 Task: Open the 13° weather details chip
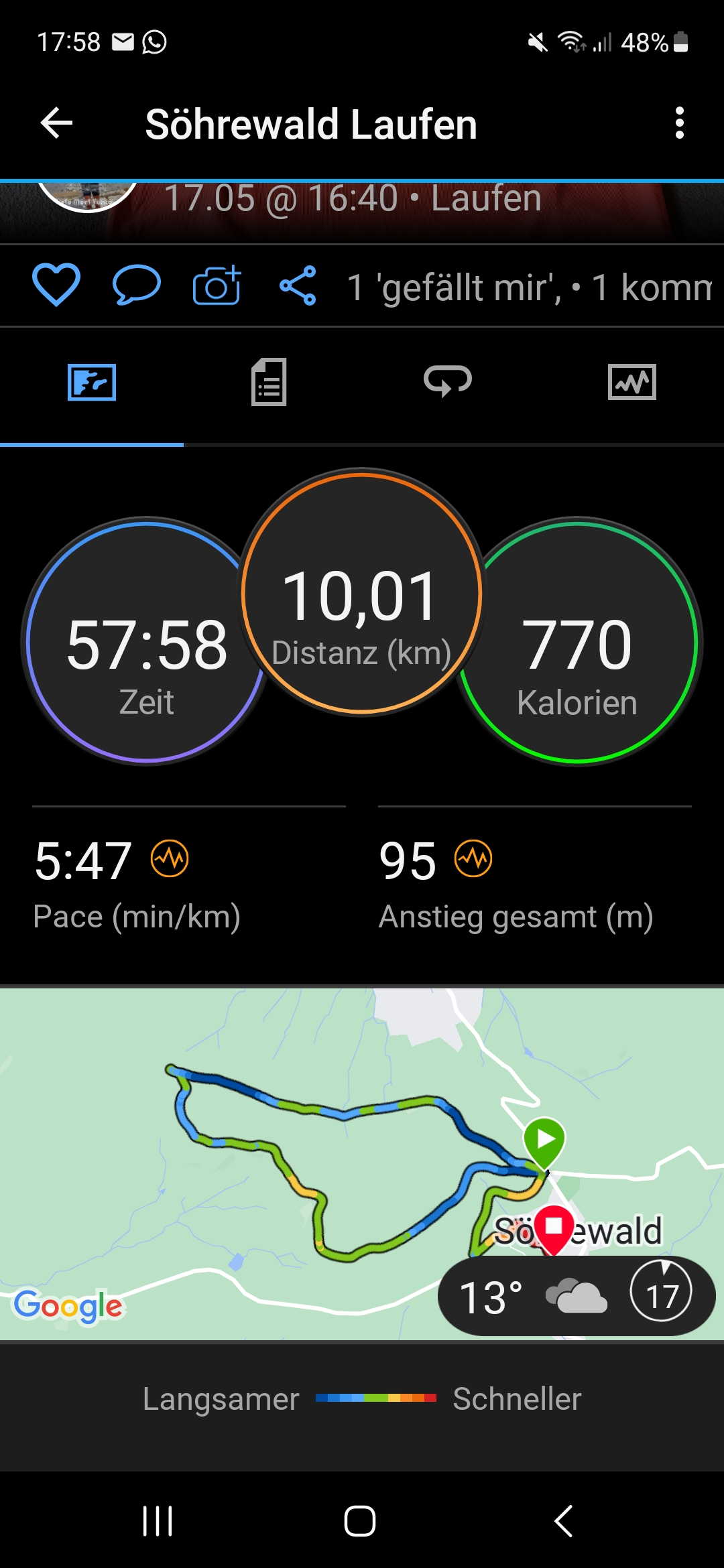(x=577, y=1296)
